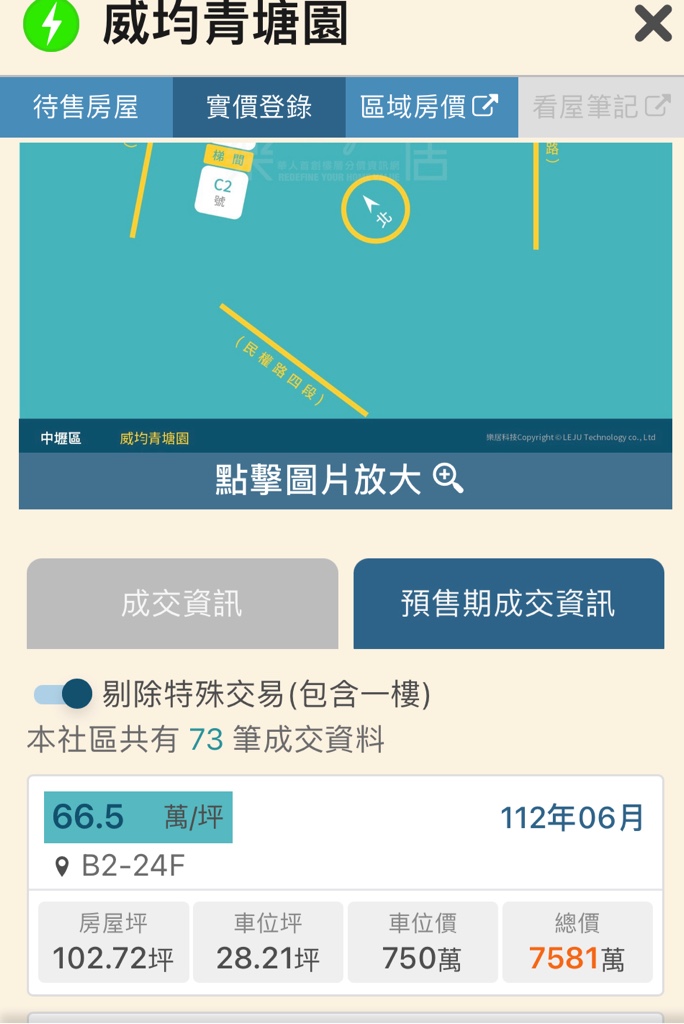The width and height of the screenshot is (684, 1024).
Task: Close the 威均青塘園 panel
Action: (x=653, y=23)
